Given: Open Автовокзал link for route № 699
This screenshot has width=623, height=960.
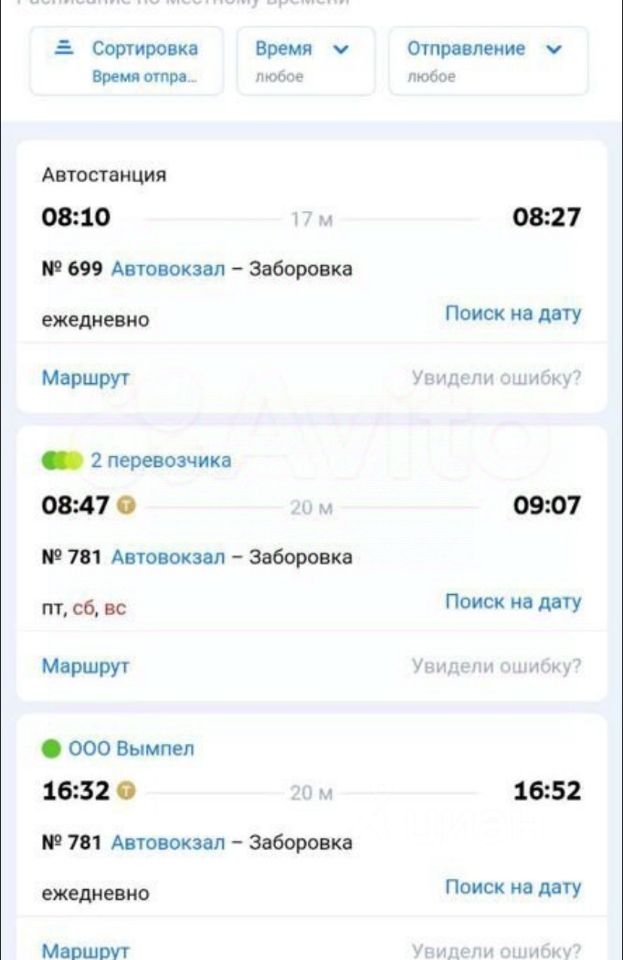Looking at the screenshot, I should (168, 269).
